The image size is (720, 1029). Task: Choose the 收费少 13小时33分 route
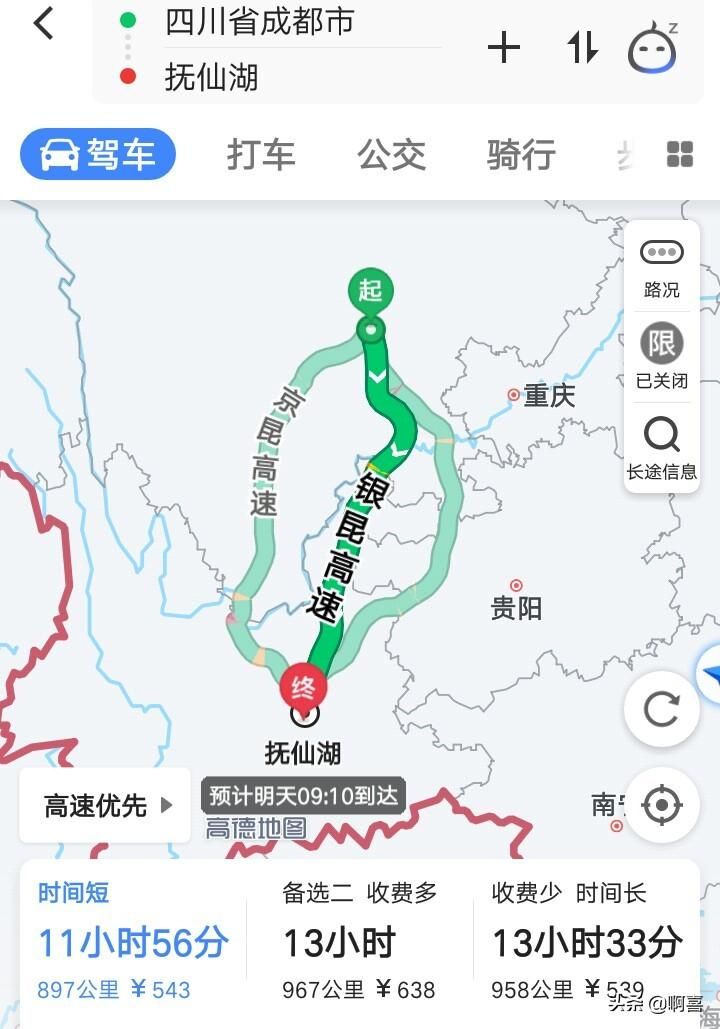[586, 940]
